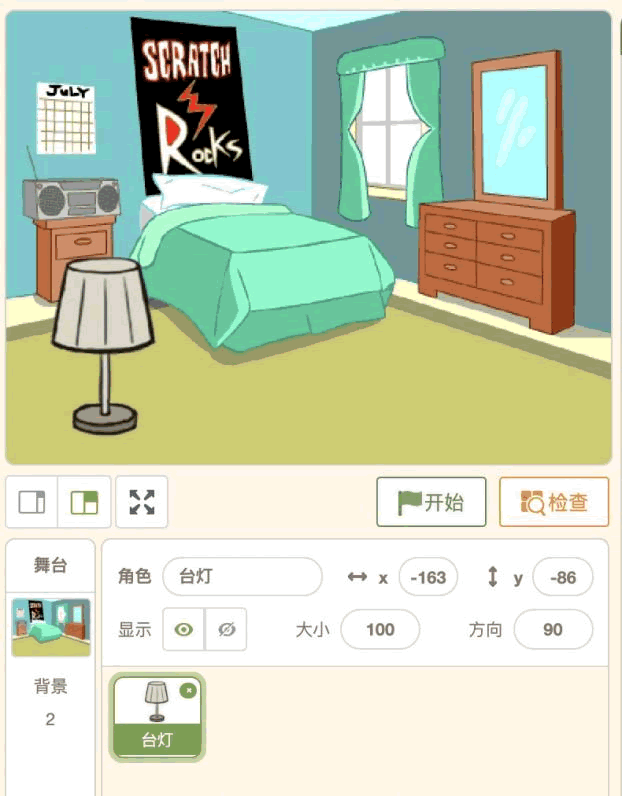Edit the 大小 size value
622x796 pixels.
click(x=380, y=629)
